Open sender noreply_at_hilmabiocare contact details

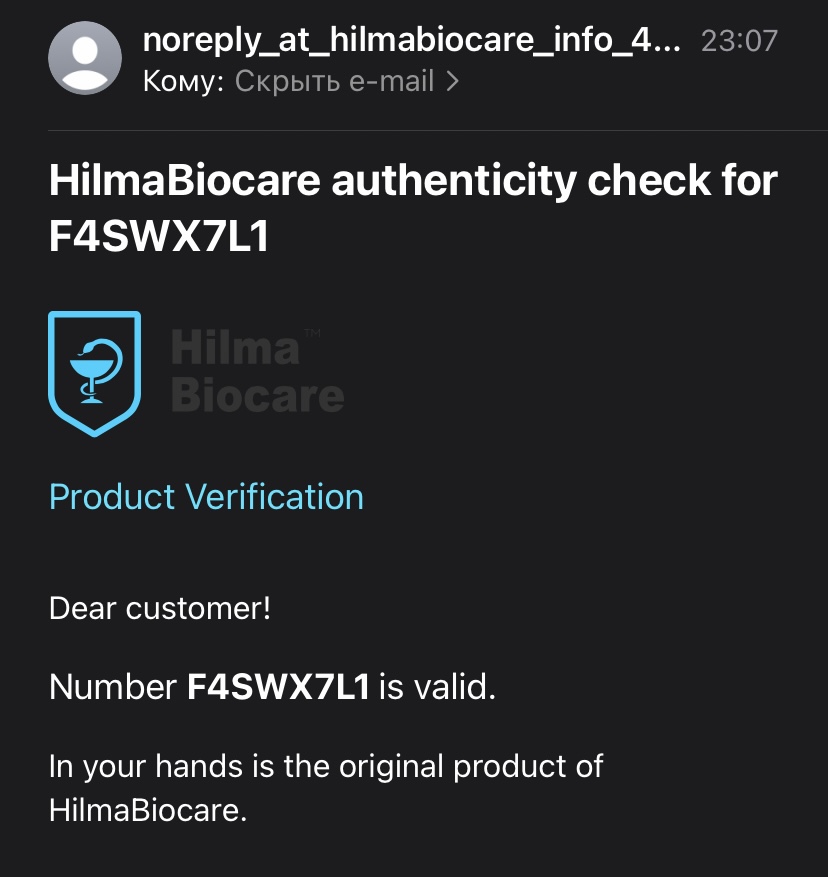tap(412, 41)
